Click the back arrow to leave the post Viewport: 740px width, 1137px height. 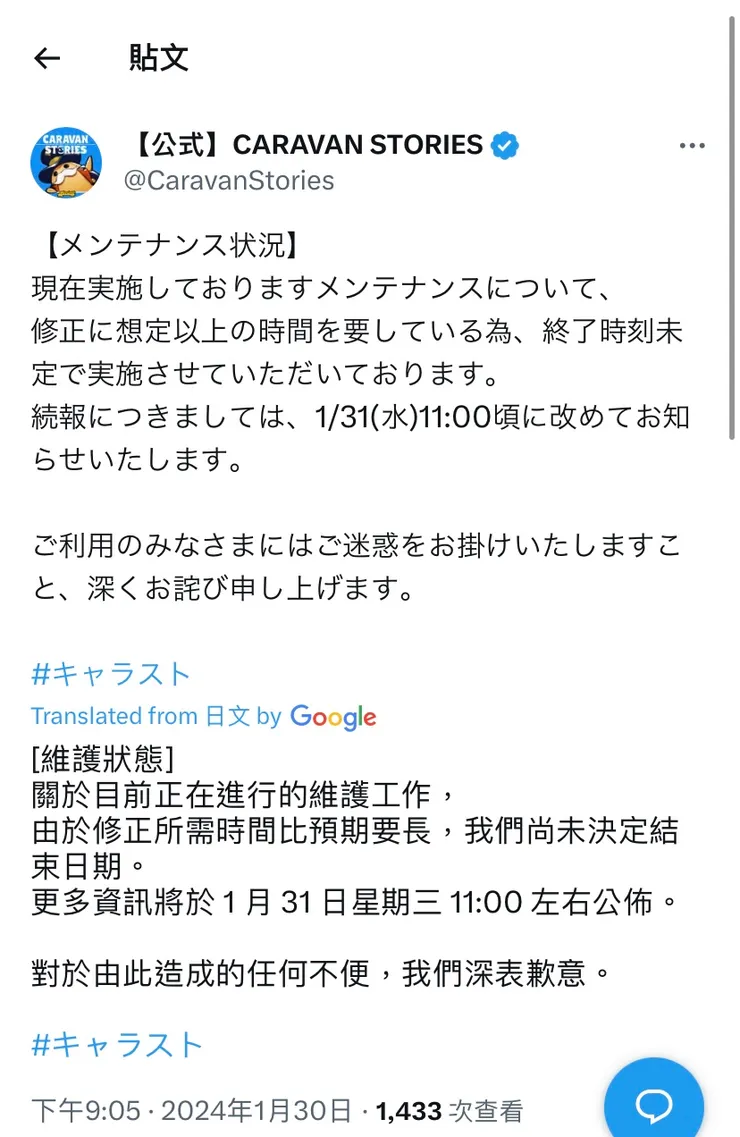tap(47, 58)
